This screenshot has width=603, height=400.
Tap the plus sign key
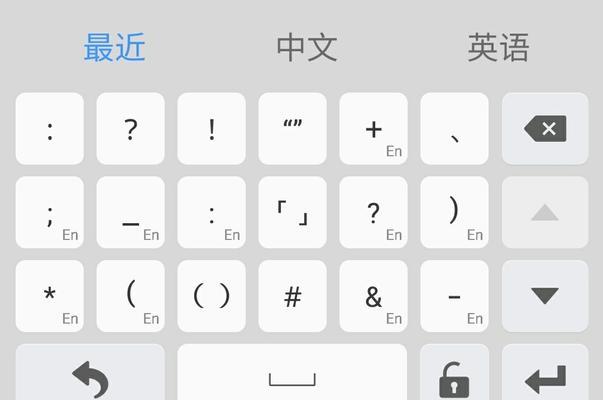[373, 129]
